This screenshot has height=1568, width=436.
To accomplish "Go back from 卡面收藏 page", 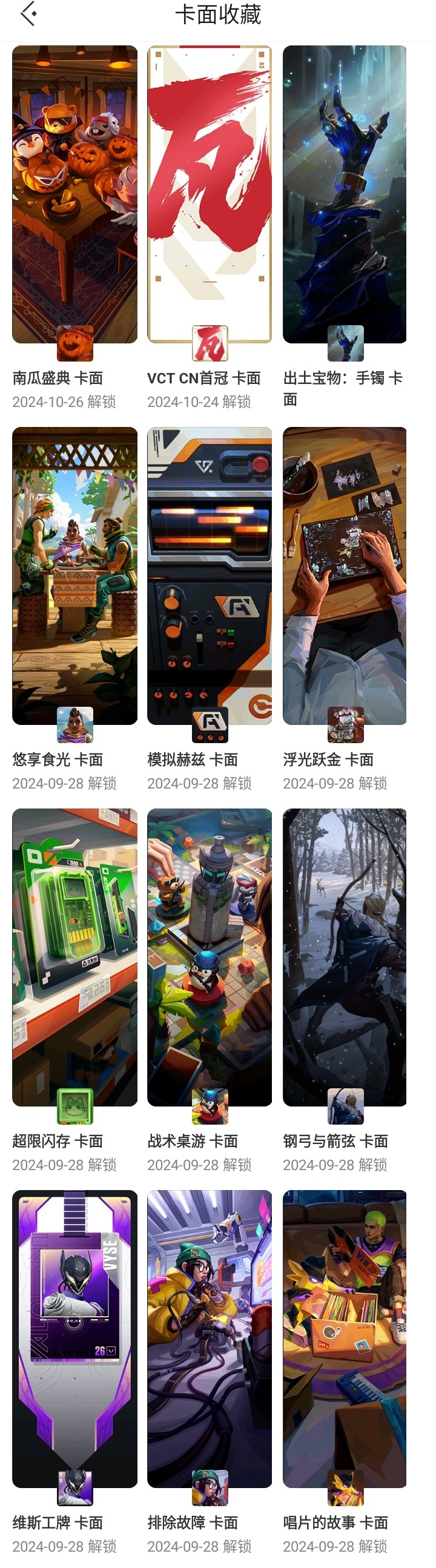I will click(28, 14).
